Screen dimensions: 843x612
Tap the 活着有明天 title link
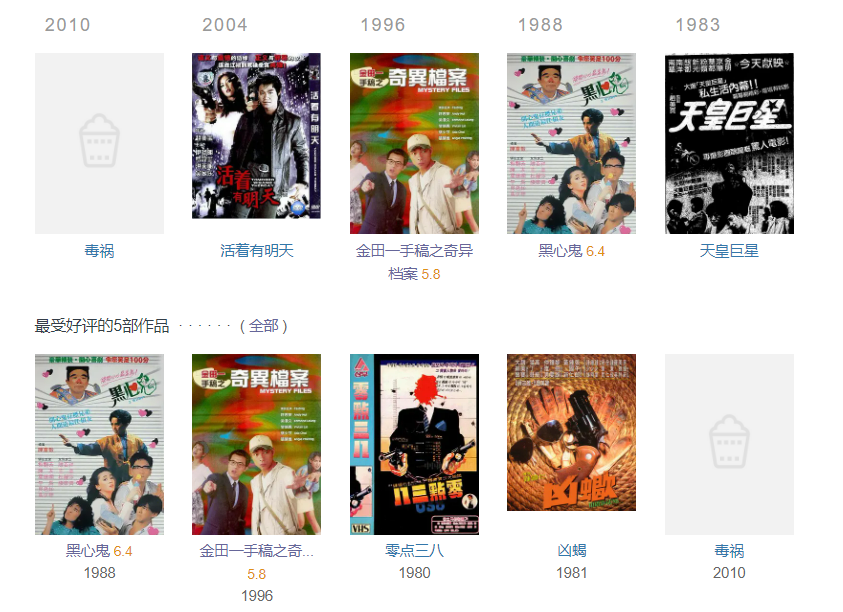[x=257, y=251]
